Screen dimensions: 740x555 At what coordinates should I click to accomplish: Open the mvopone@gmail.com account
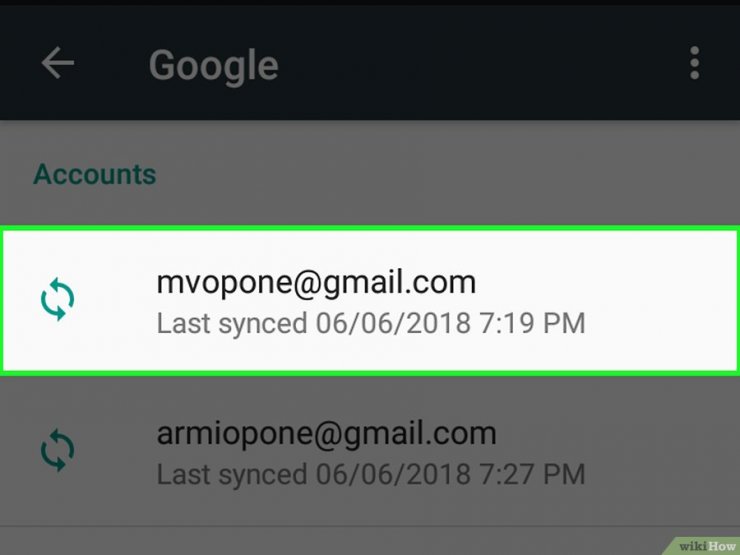click(370, 300)
